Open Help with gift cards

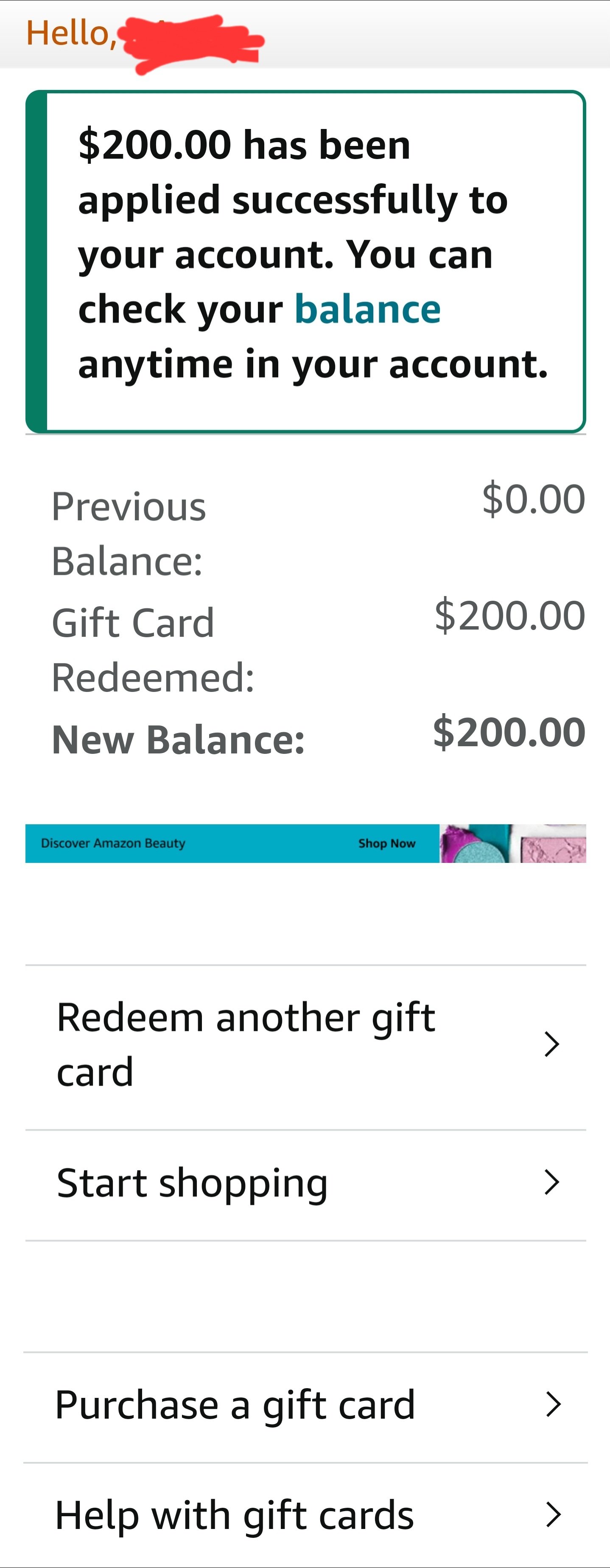coord(305,1515)
